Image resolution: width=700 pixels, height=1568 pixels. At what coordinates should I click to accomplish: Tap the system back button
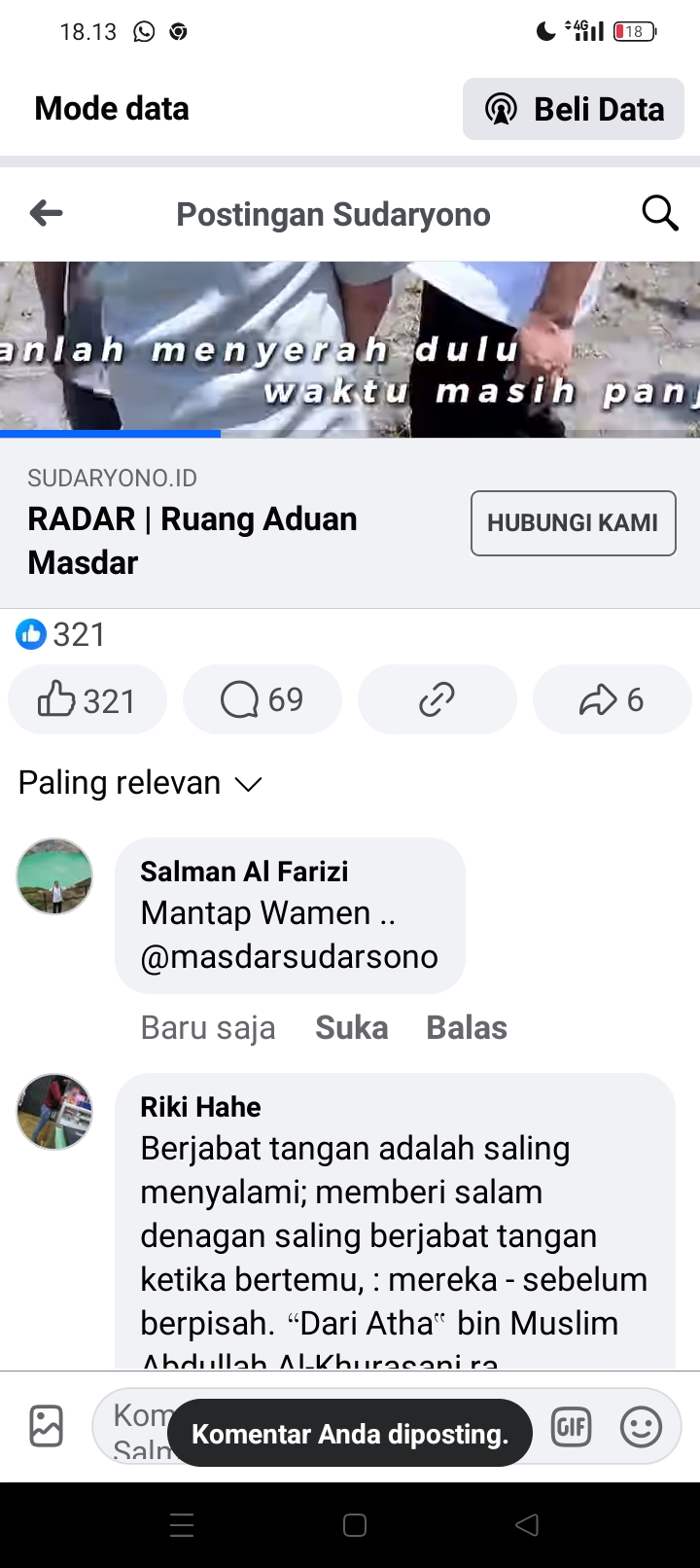coord(526,1525)
